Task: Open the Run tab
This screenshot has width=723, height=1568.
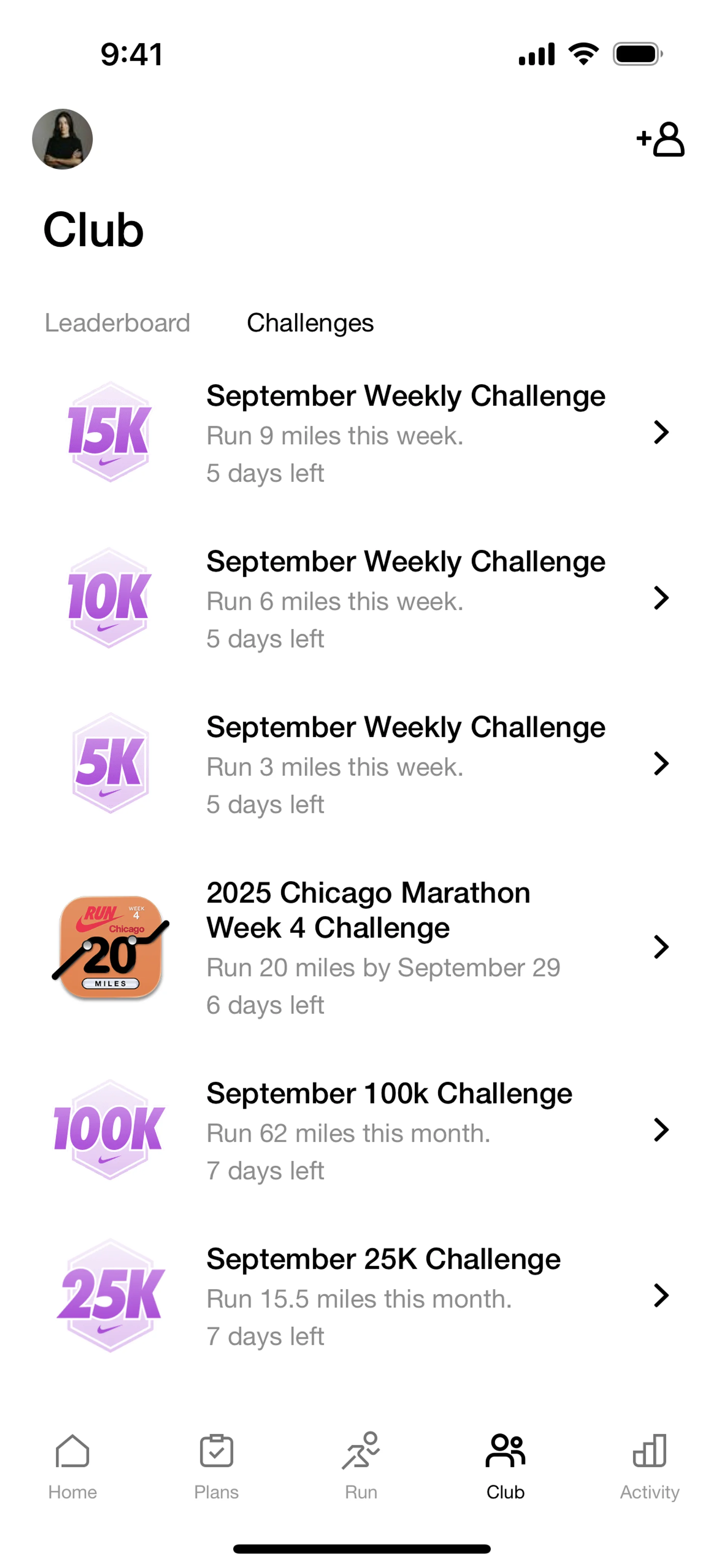Action: 361,1466
